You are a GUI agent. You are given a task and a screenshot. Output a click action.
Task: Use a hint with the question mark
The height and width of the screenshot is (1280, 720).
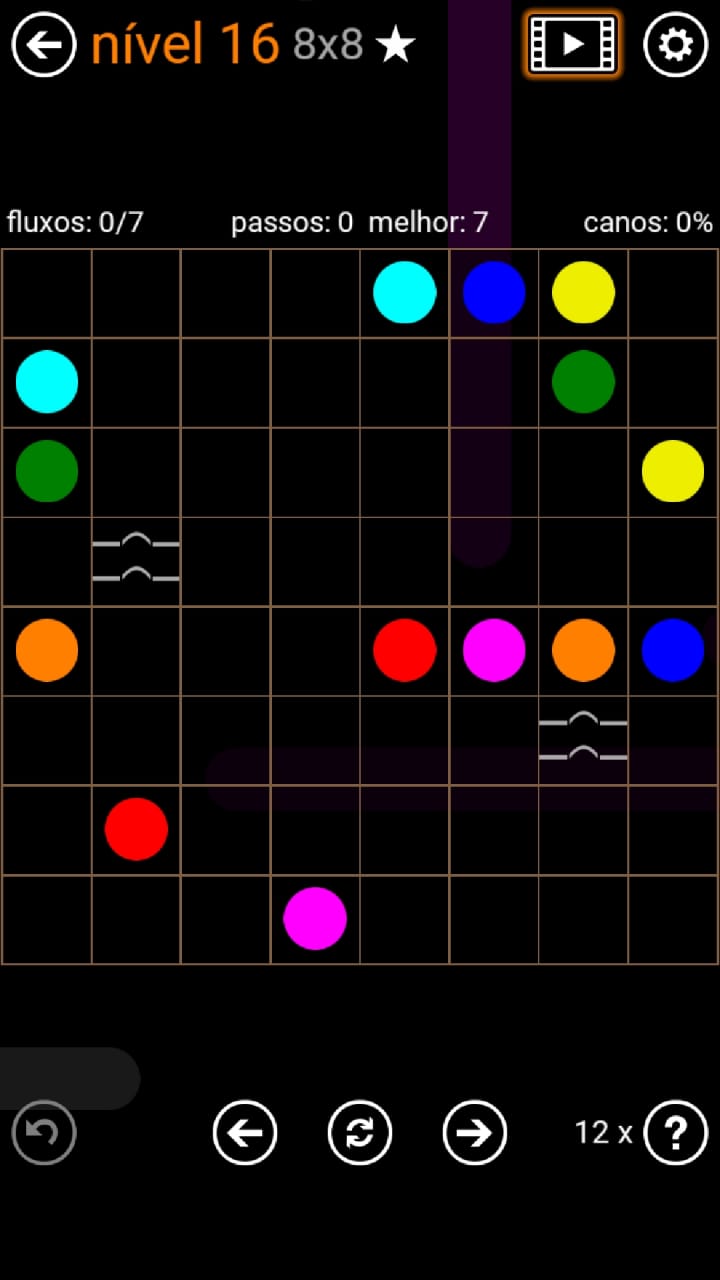coord(675,1132)
